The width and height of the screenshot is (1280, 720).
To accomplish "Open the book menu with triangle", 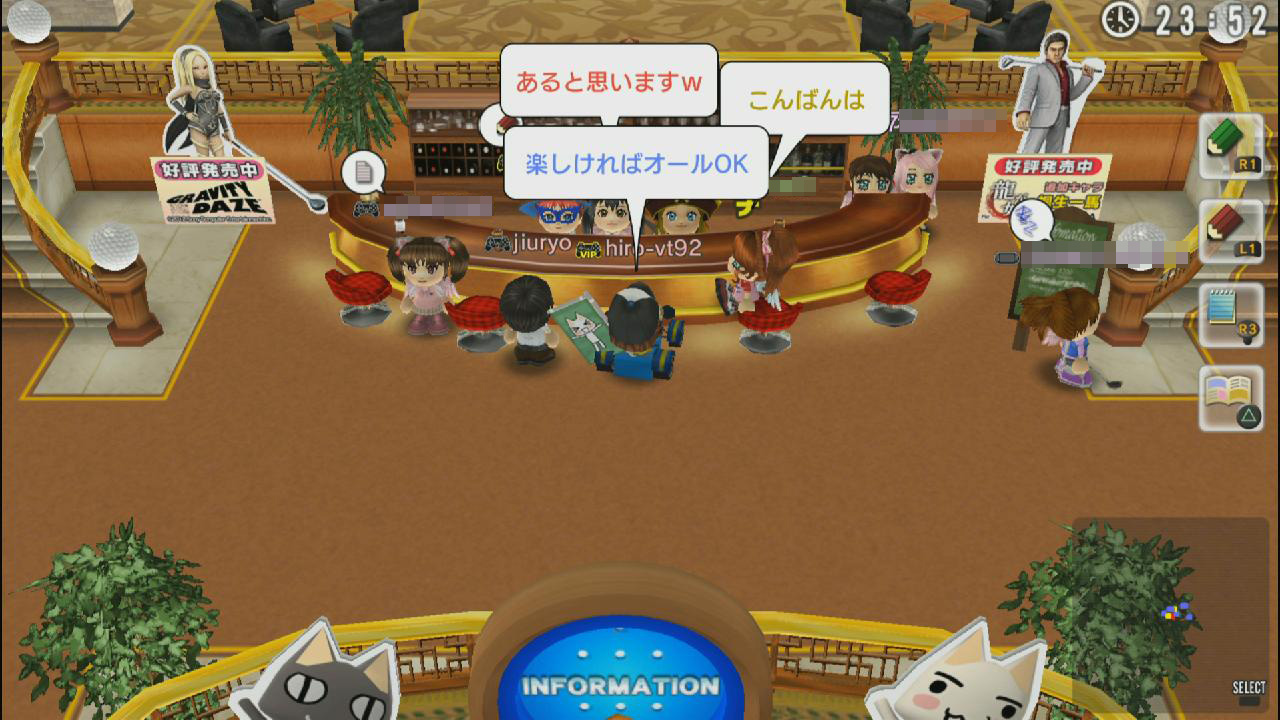I will (1230, 399).
